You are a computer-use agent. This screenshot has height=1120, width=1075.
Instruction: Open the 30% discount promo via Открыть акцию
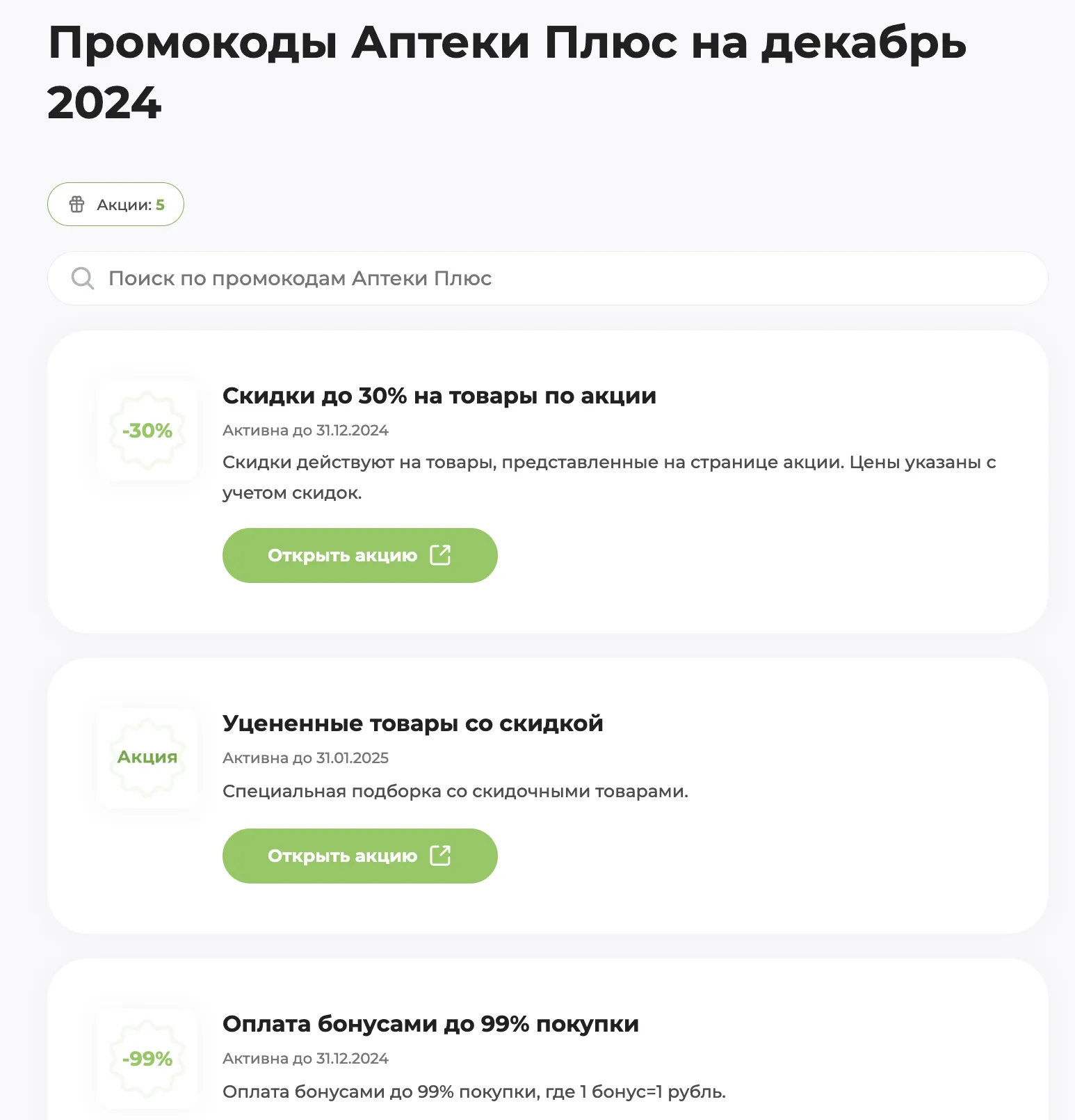(x=359, y=555)
